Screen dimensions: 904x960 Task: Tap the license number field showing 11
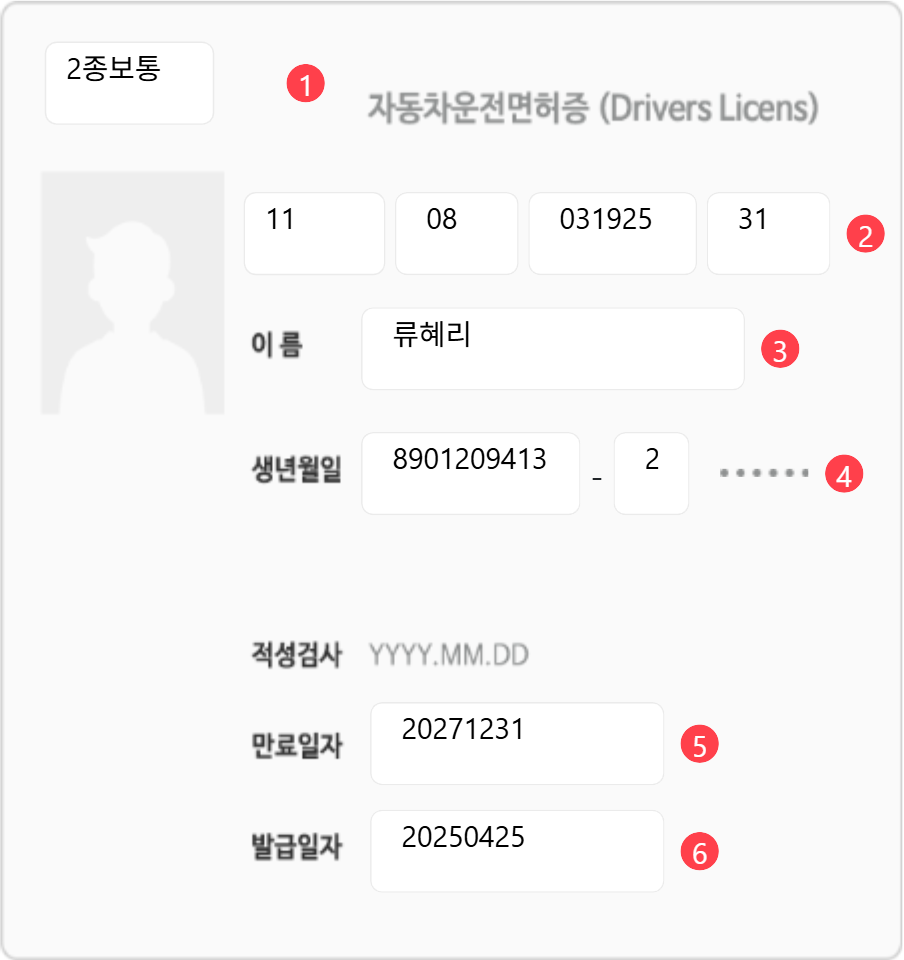point(314,233)
